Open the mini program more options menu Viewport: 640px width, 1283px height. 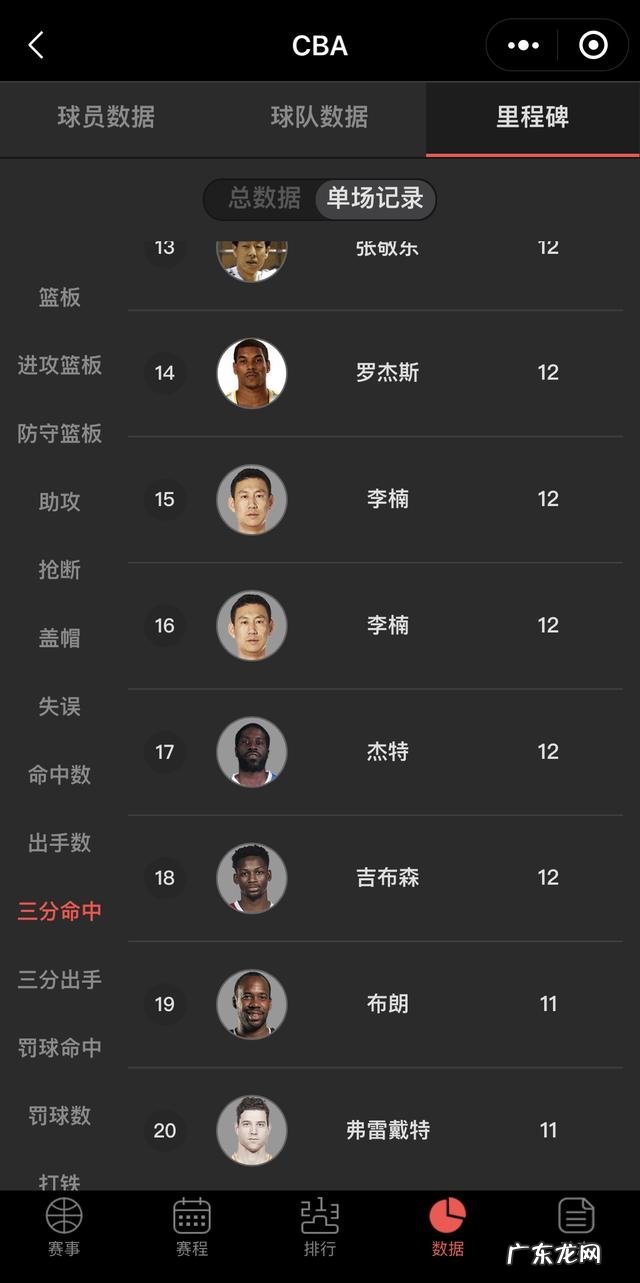(x=523, y=45)
